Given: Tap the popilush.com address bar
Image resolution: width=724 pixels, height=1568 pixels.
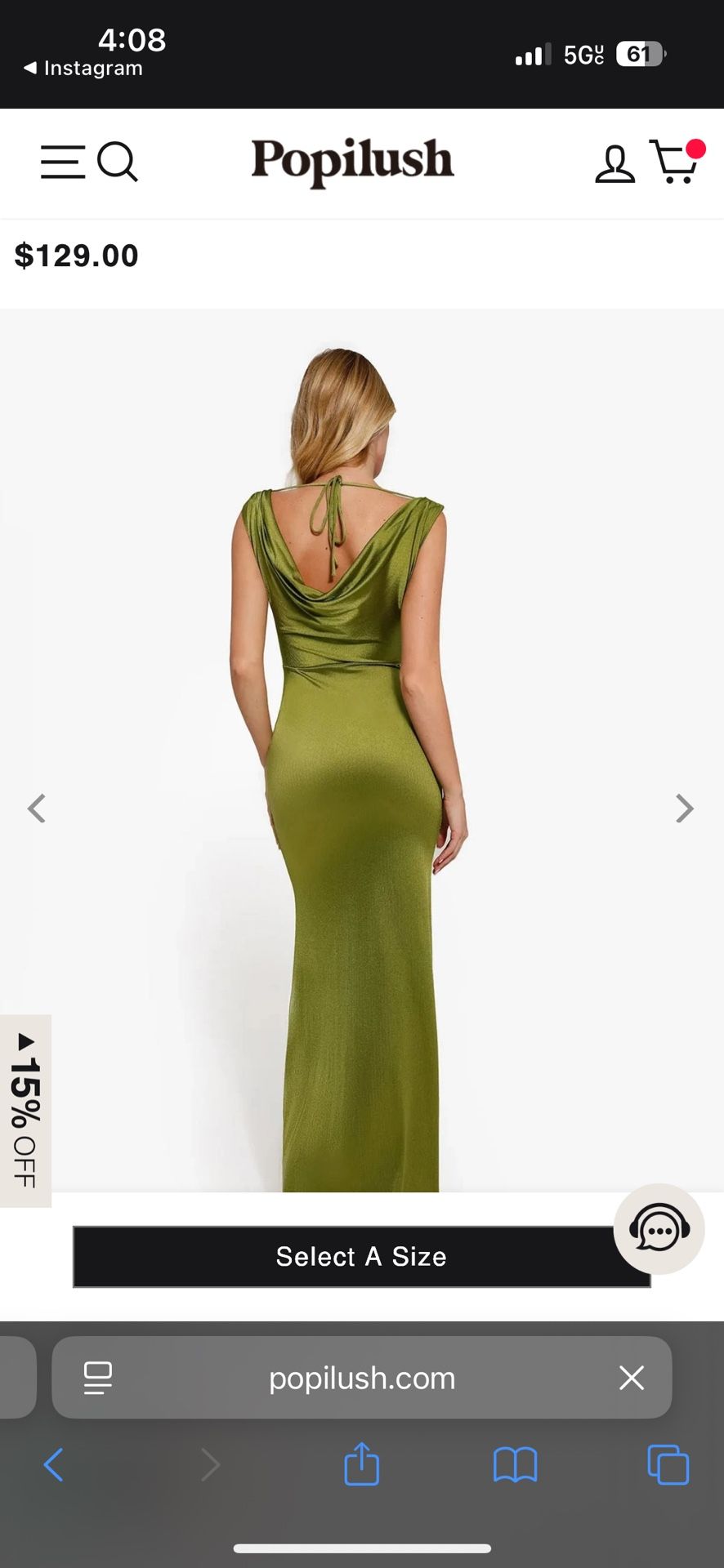Looking at the screenshot, I should (x=362, y=1378).
